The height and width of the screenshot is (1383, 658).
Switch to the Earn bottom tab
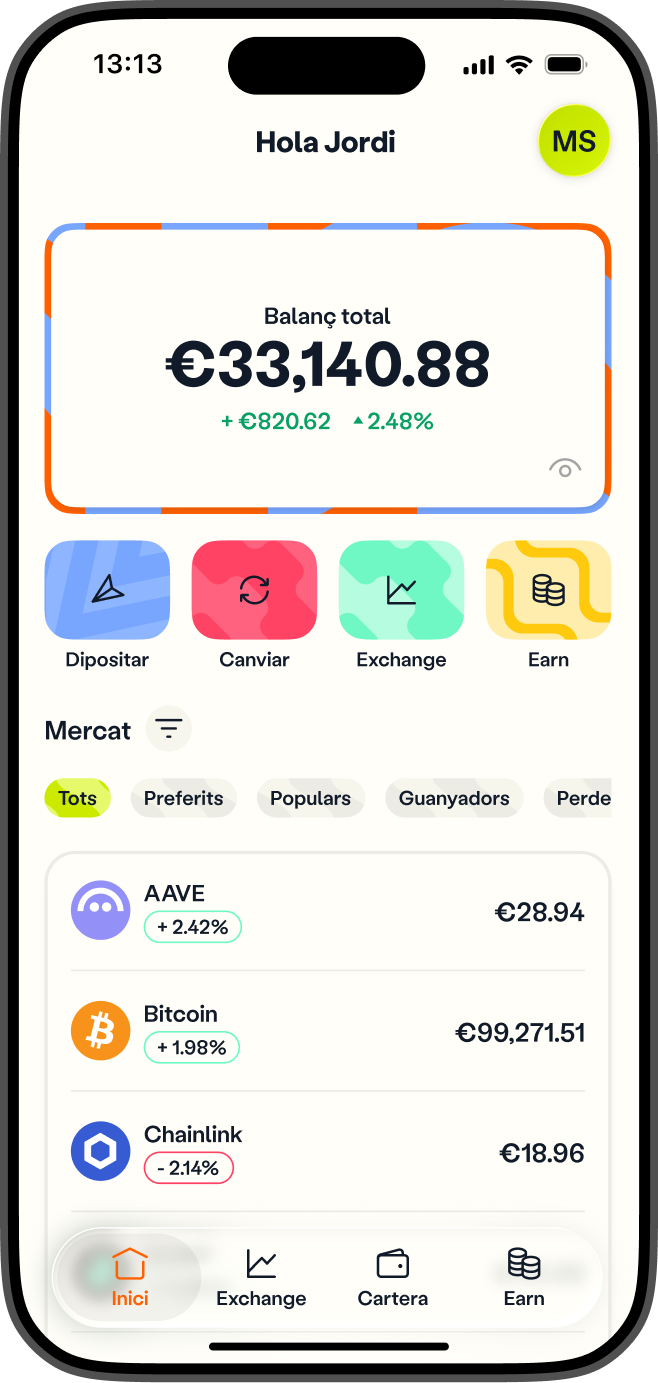pyautogui.click(x=524, y=1278)
